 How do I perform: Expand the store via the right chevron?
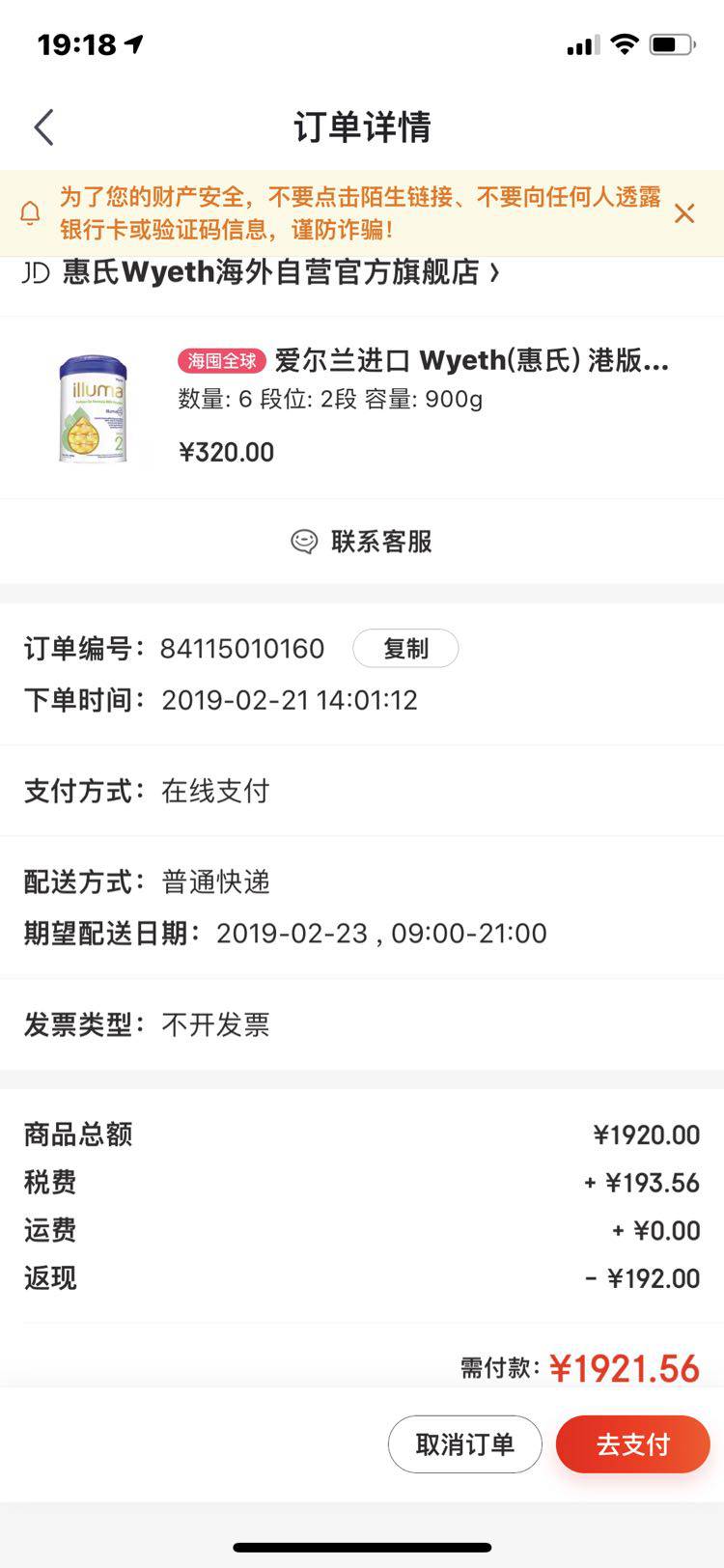496,274
